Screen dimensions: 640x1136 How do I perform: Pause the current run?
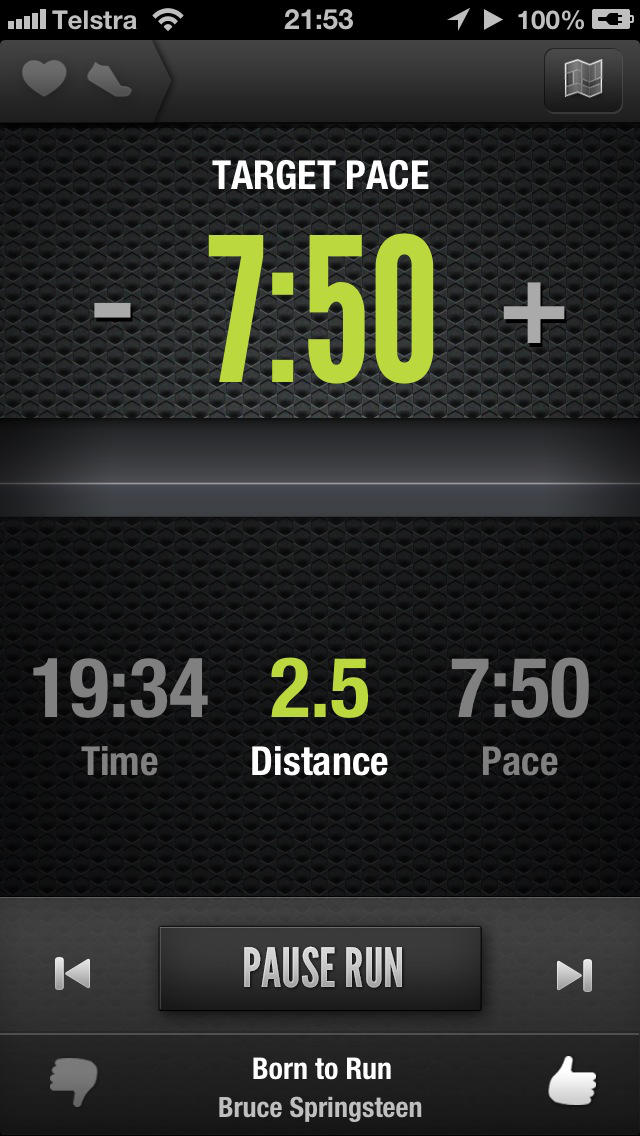320,967
